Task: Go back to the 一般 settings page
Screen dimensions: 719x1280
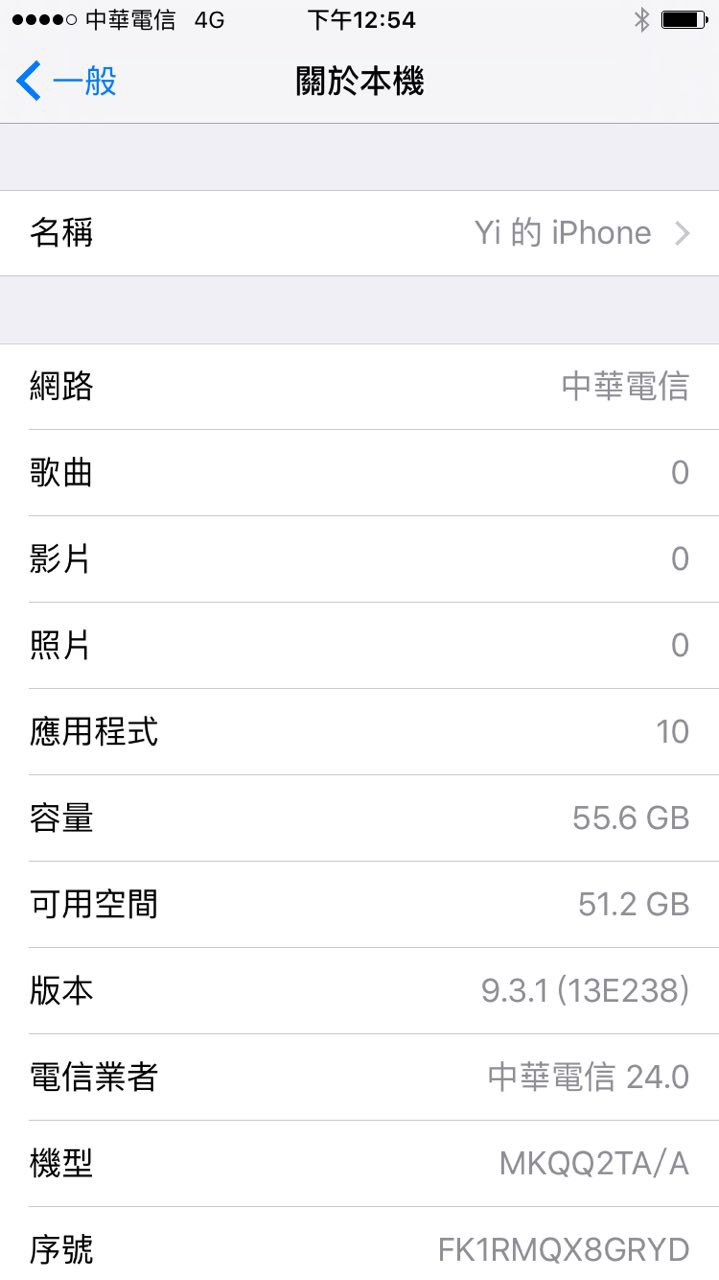Action: point(66,81)
